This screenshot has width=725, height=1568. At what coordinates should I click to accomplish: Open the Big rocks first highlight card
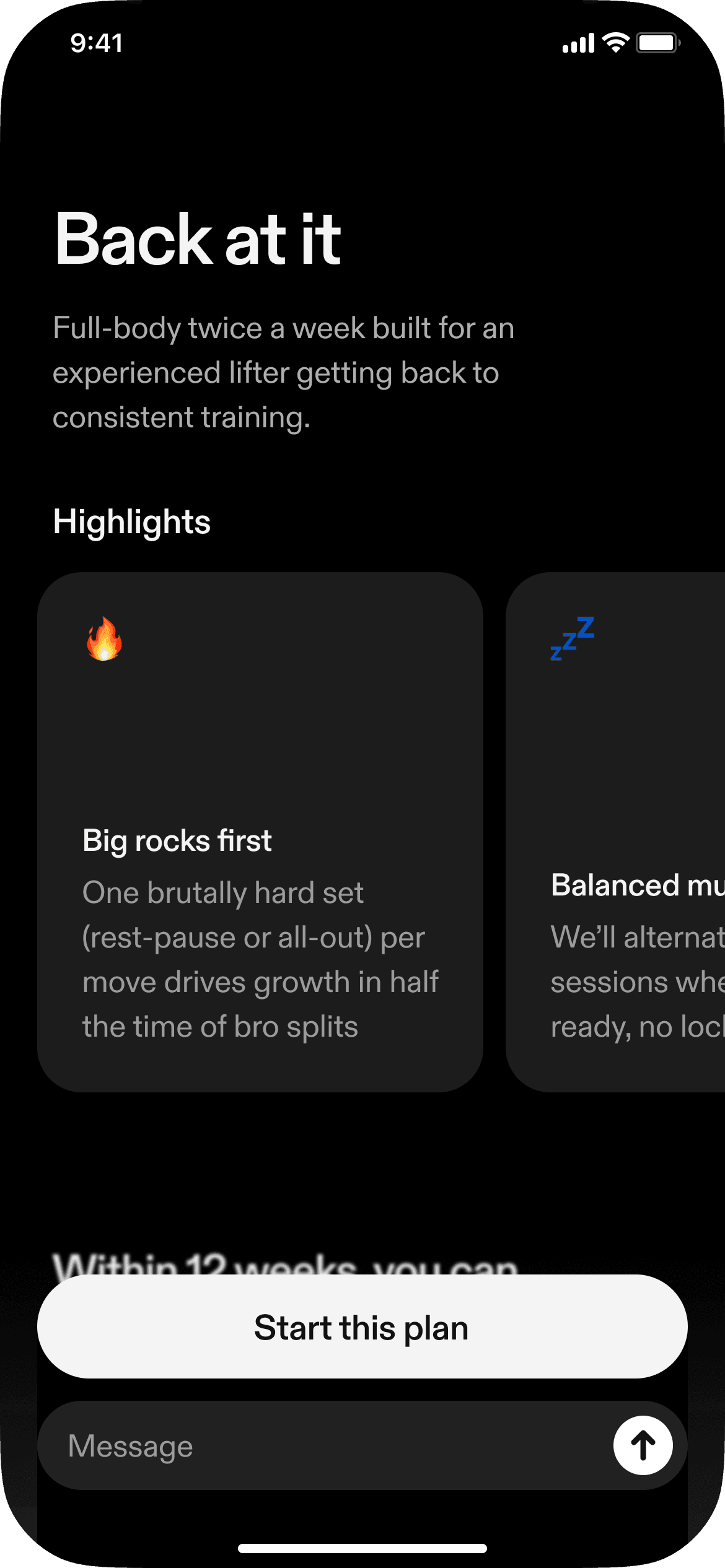pos(260,832)
